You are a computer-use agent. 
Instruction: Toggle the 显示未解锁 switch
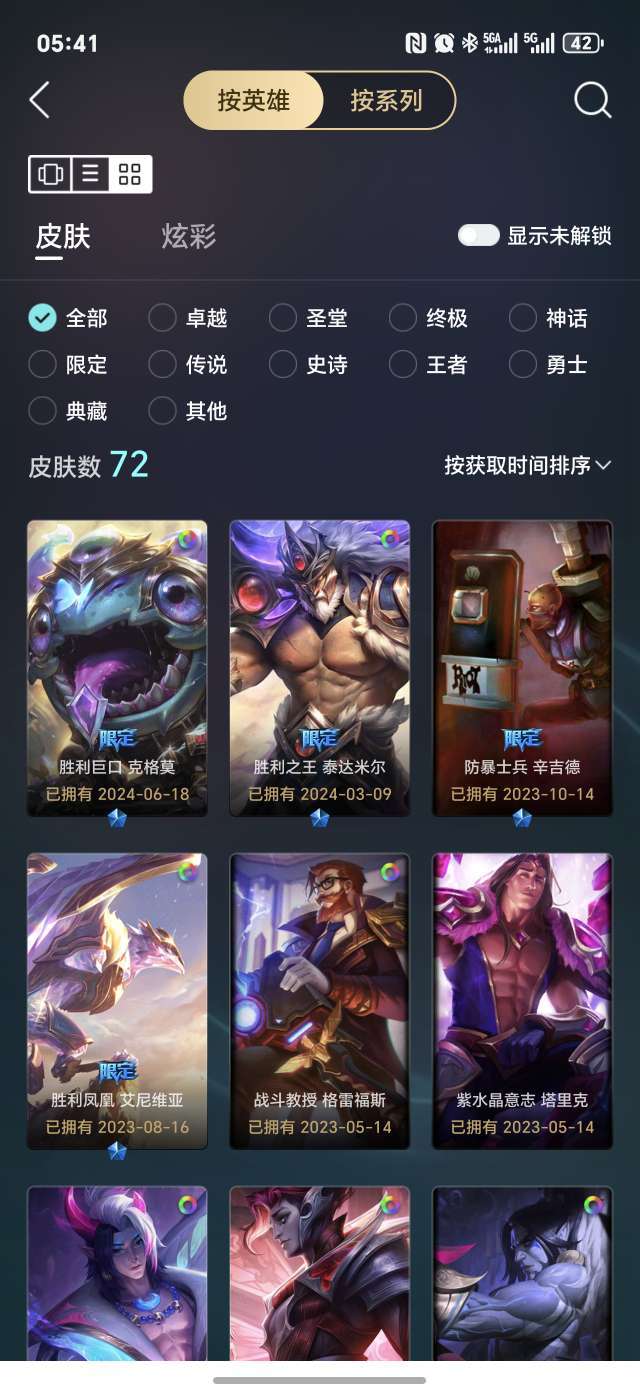click(x=478, y=236)
